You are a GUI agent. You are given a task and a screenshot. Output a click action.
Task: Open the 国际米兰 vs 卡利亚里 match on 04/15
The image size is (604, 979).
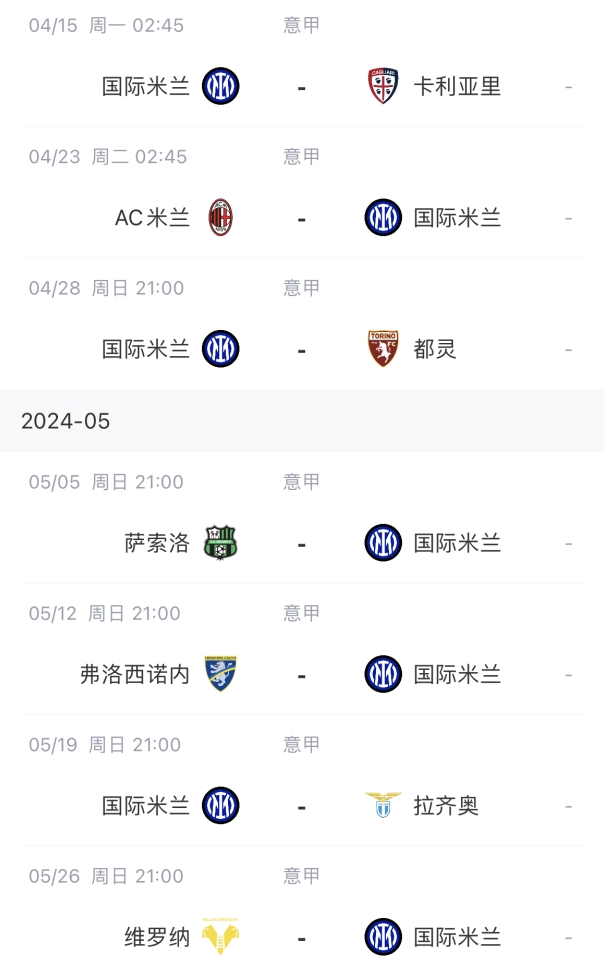click(301, 86)
